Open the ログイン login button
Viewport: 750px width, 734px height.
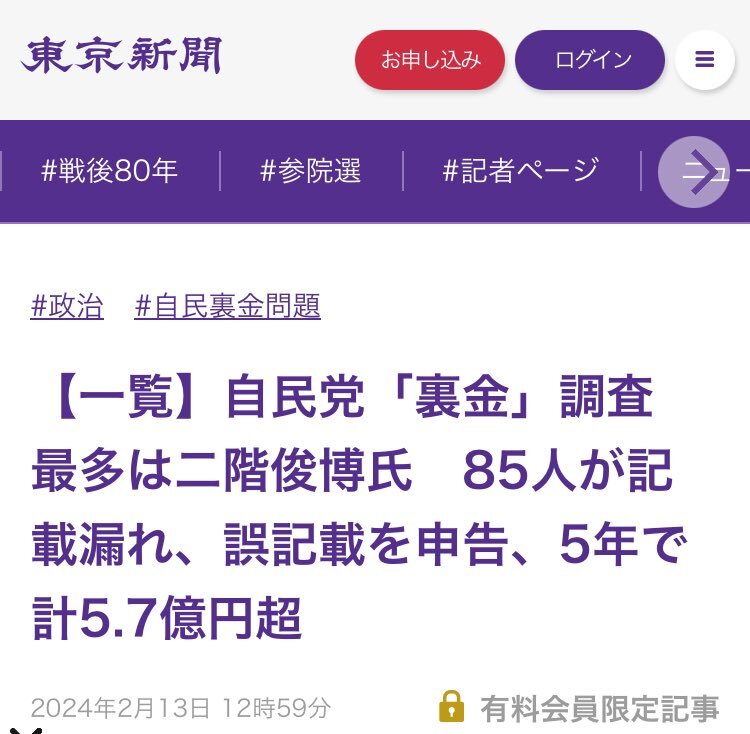(x=590, y=60)
